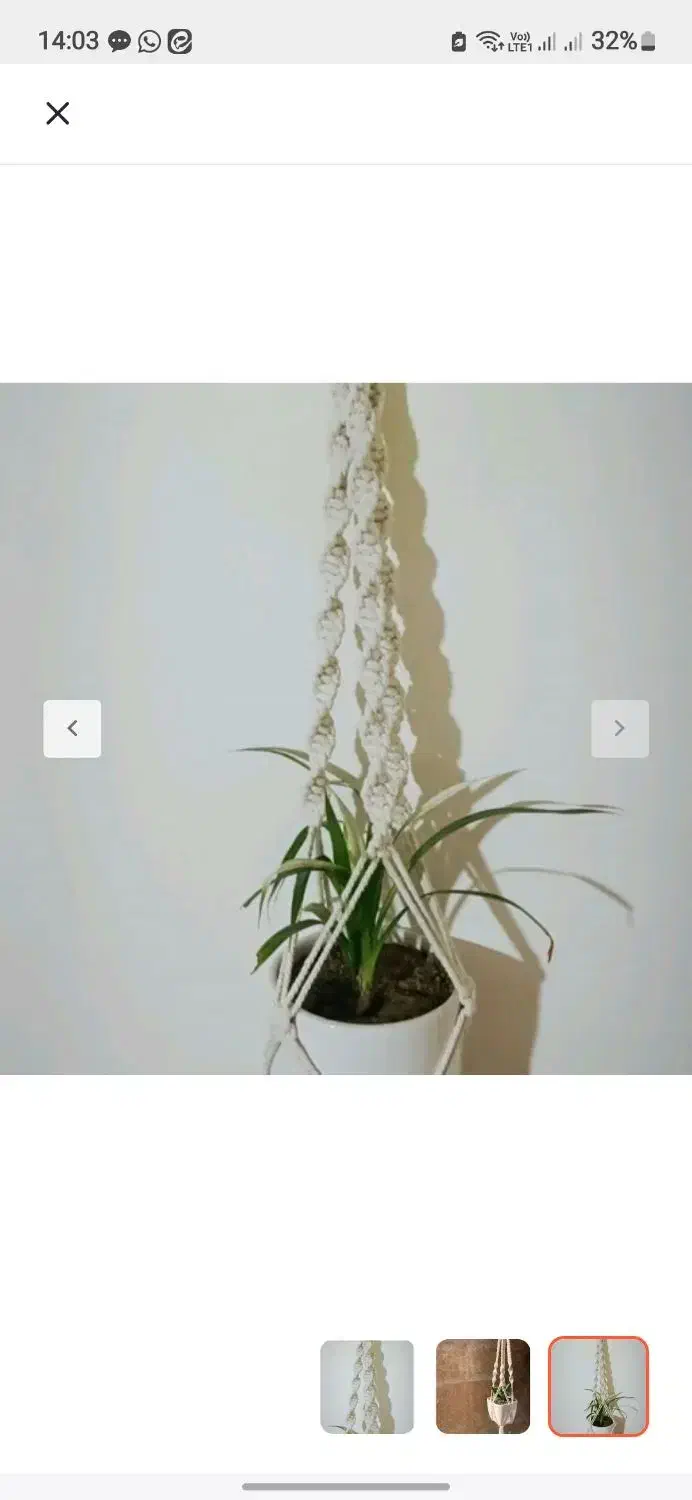The height and width of the screenshot is (1500, 692).
Task: Select the highlighted thumbnail with the green plant
Action: [598, 1386]
